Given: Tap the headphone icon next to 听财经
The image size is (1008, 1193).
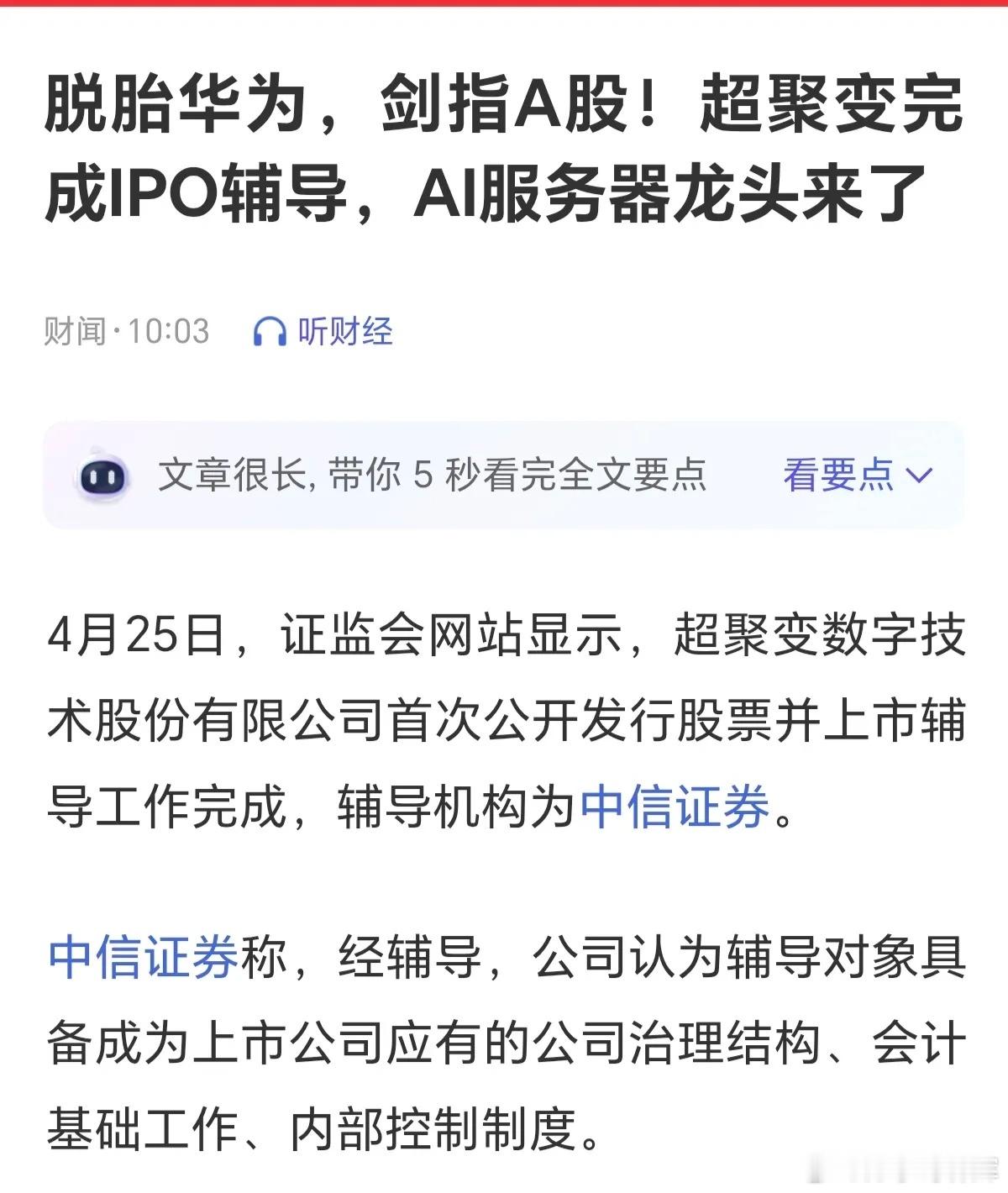Looking at the screenshot, I should pyautogui.click(x=270, y=331).
